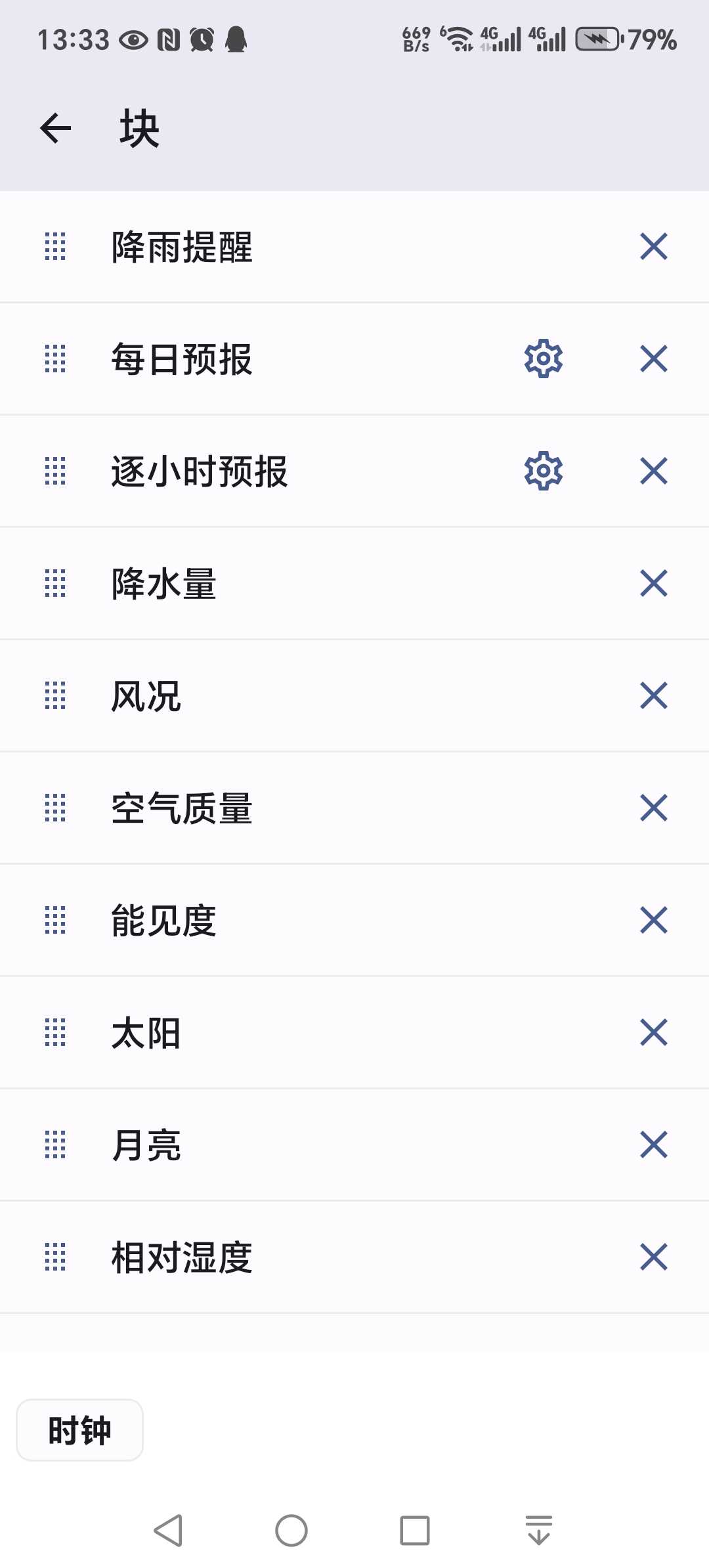
Task: Remove the 降雨提醒 block
Action: pos(654,247)
